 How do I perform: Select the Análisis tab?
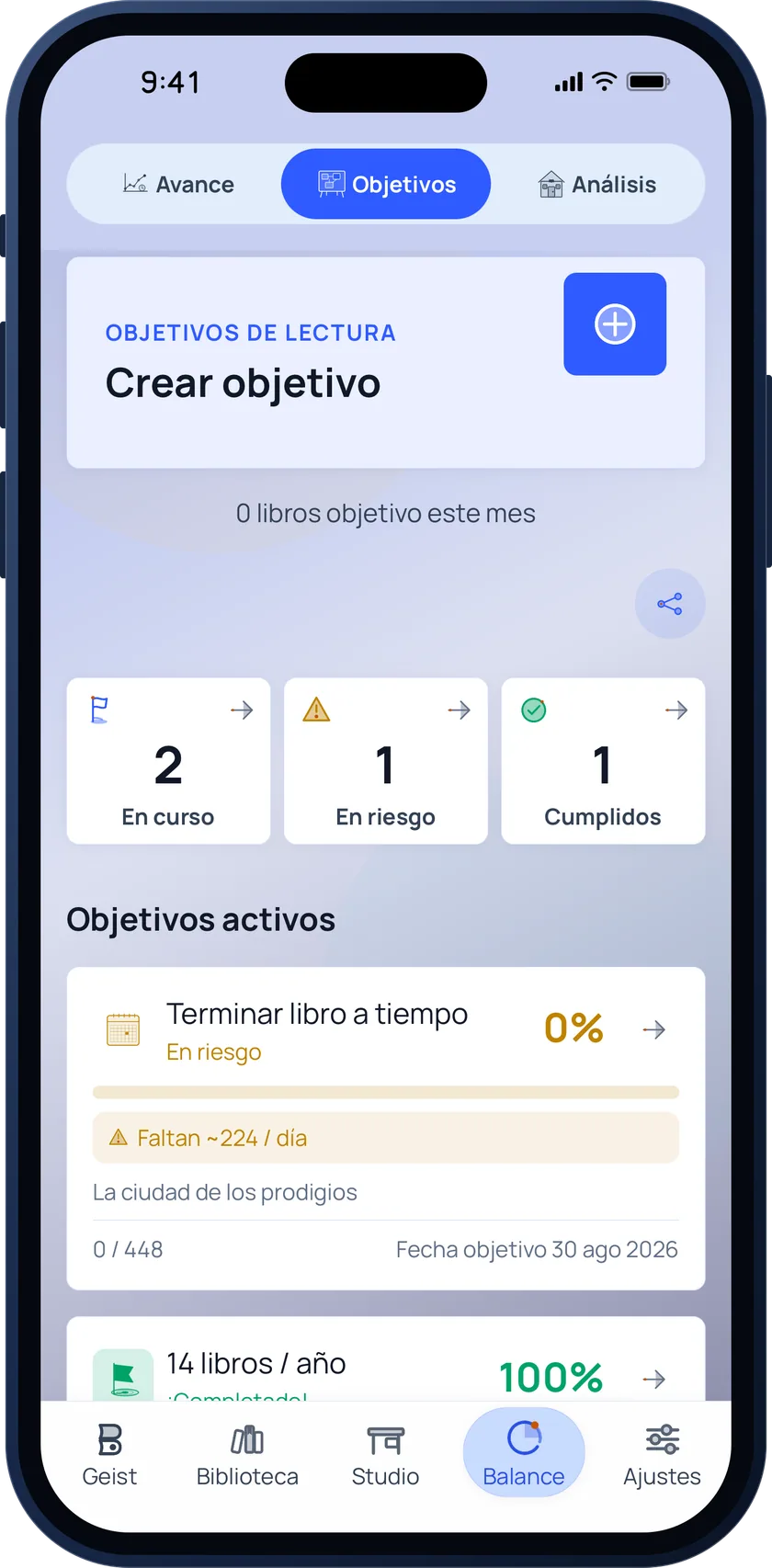click(x=596, y=184)
